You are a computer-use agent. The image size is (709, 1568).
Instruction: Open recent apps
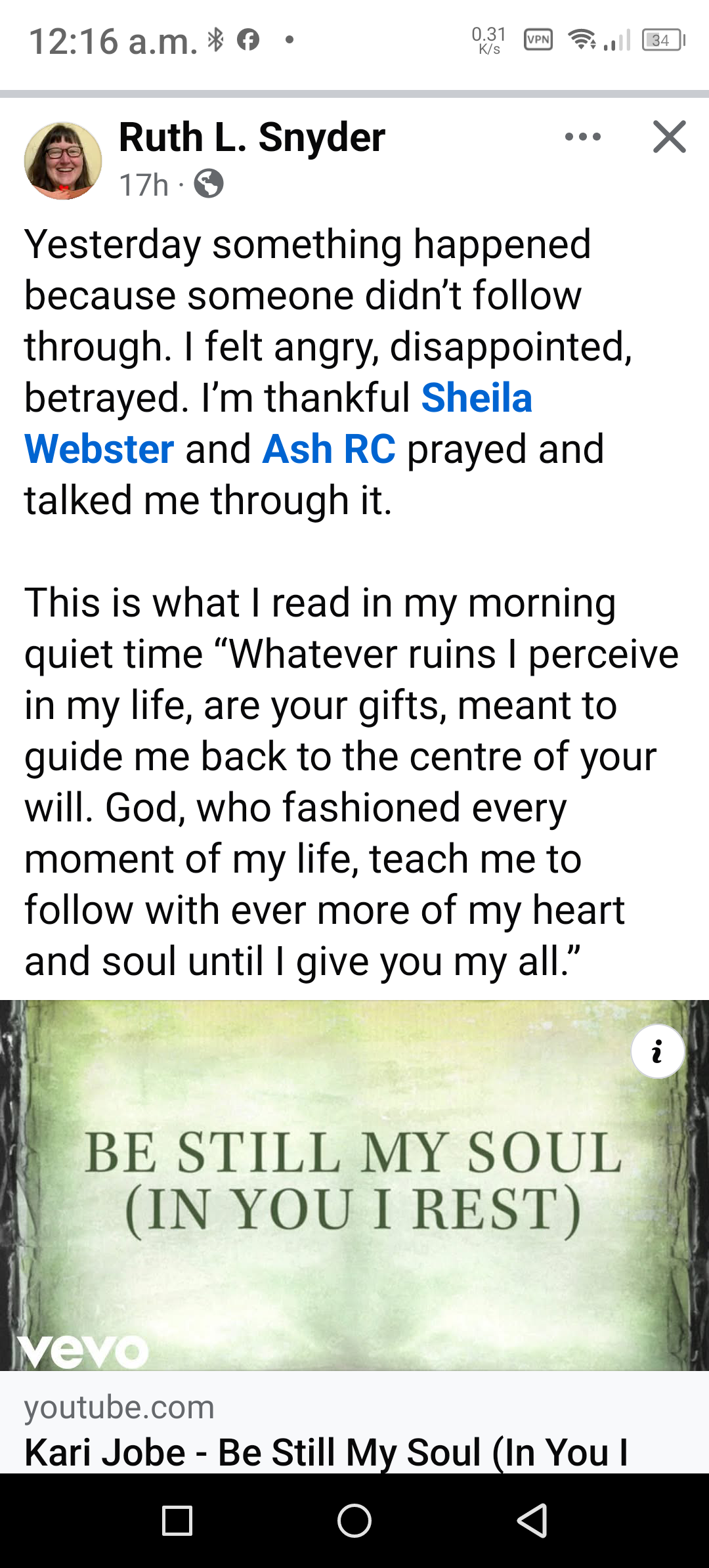pyautogui.click(x=177, y=1521)
